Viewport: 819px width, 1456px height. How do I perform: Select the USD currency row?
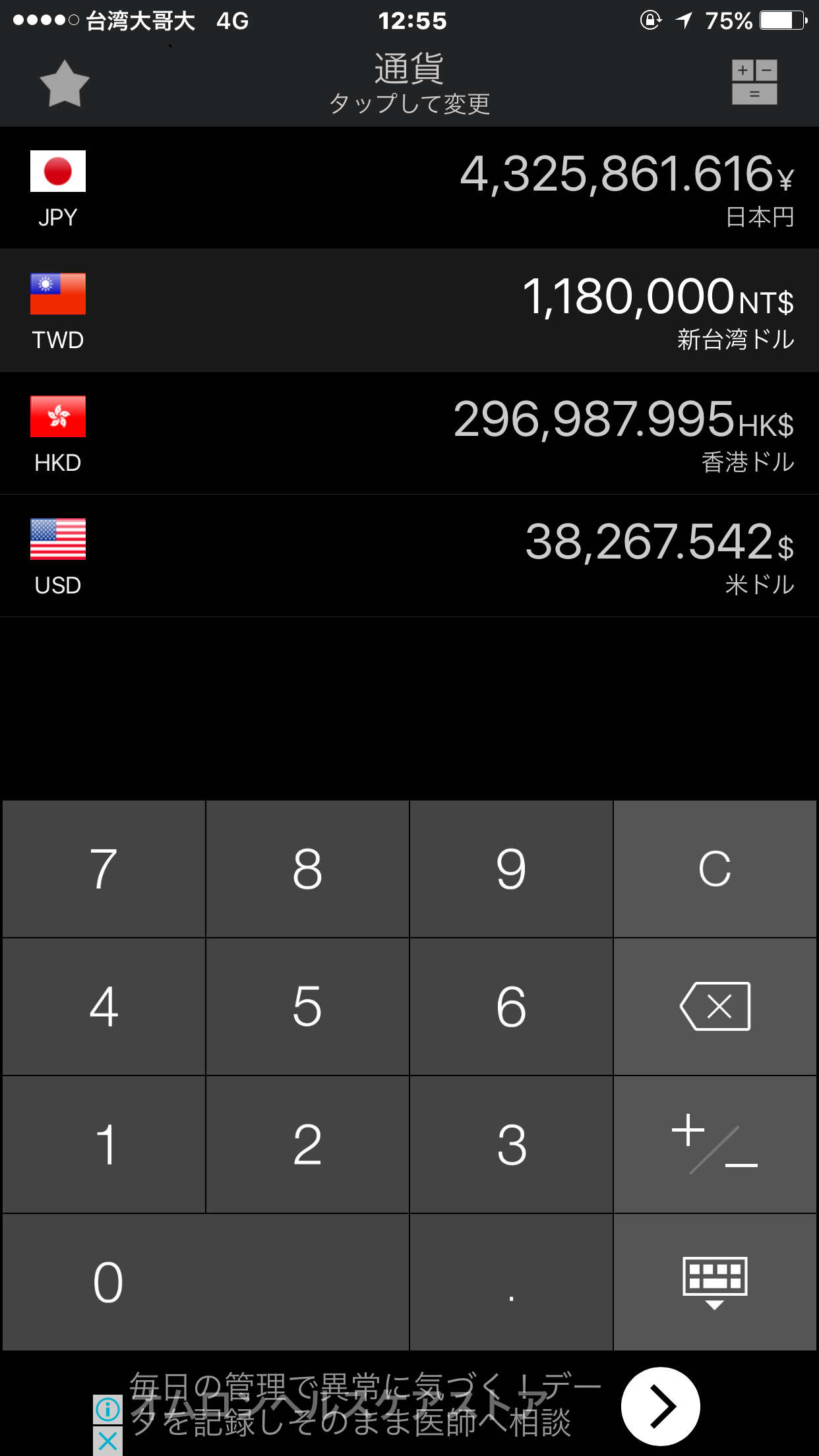pos(409,556)
